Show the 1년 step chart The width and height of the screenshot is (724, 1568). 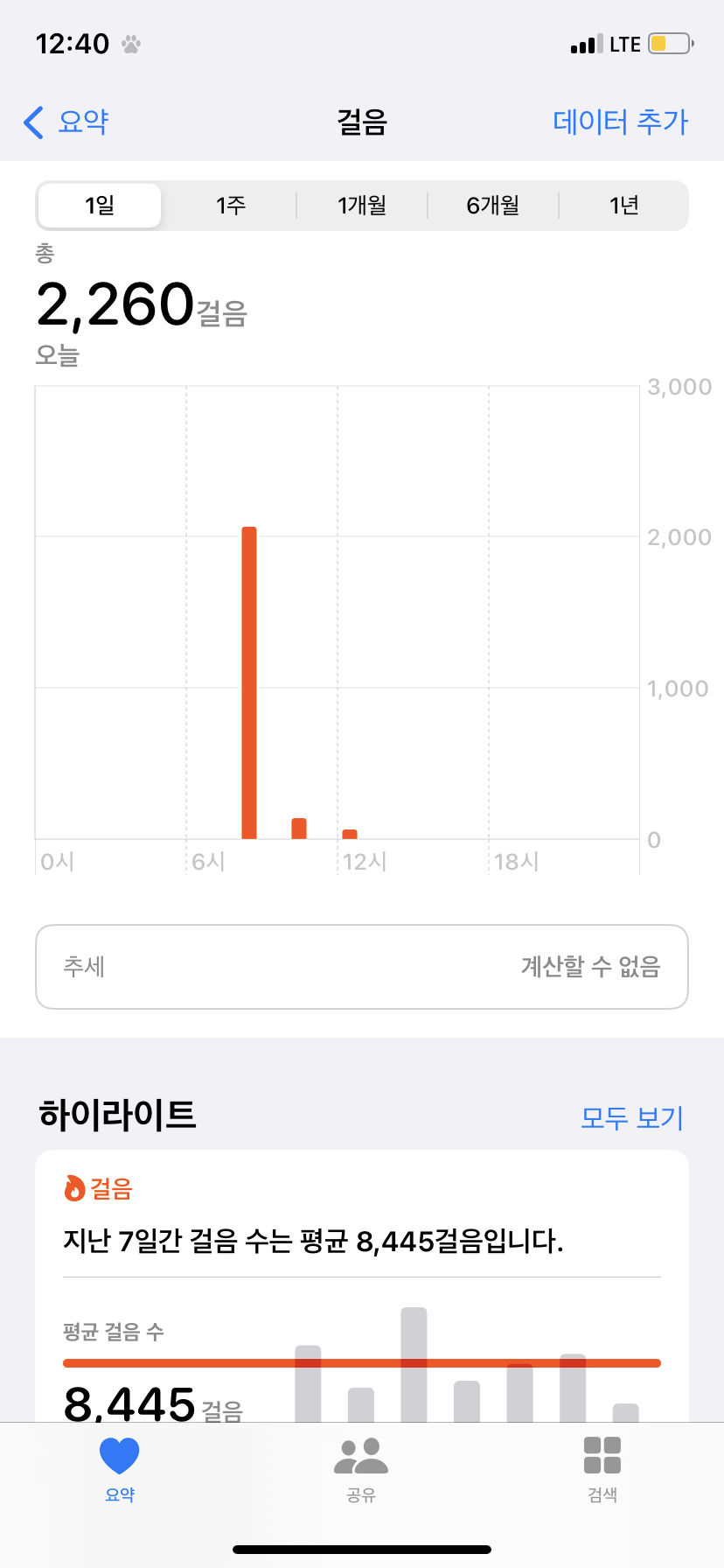(623, 206)
